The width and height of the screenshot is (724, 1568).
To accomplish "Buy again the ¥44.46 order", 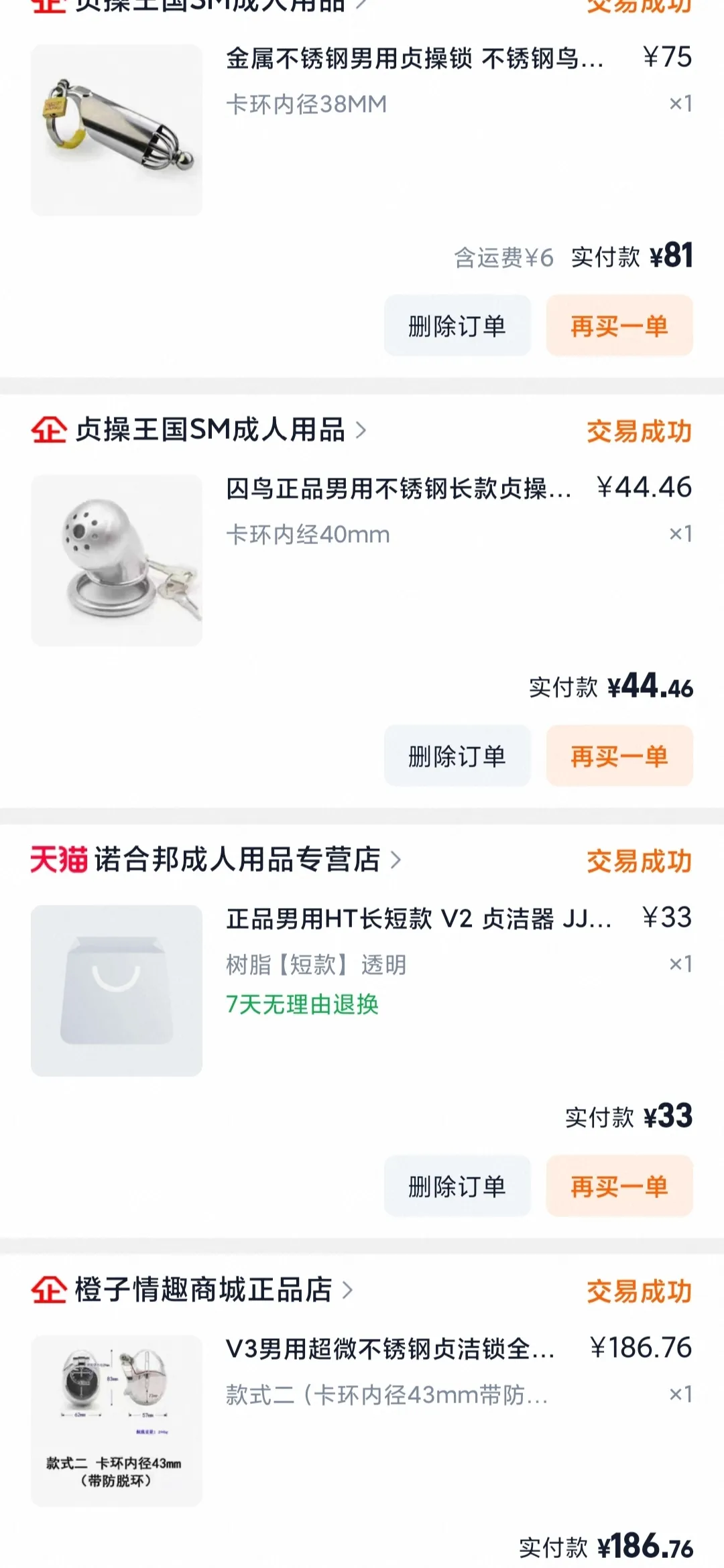I will point(619,757).
